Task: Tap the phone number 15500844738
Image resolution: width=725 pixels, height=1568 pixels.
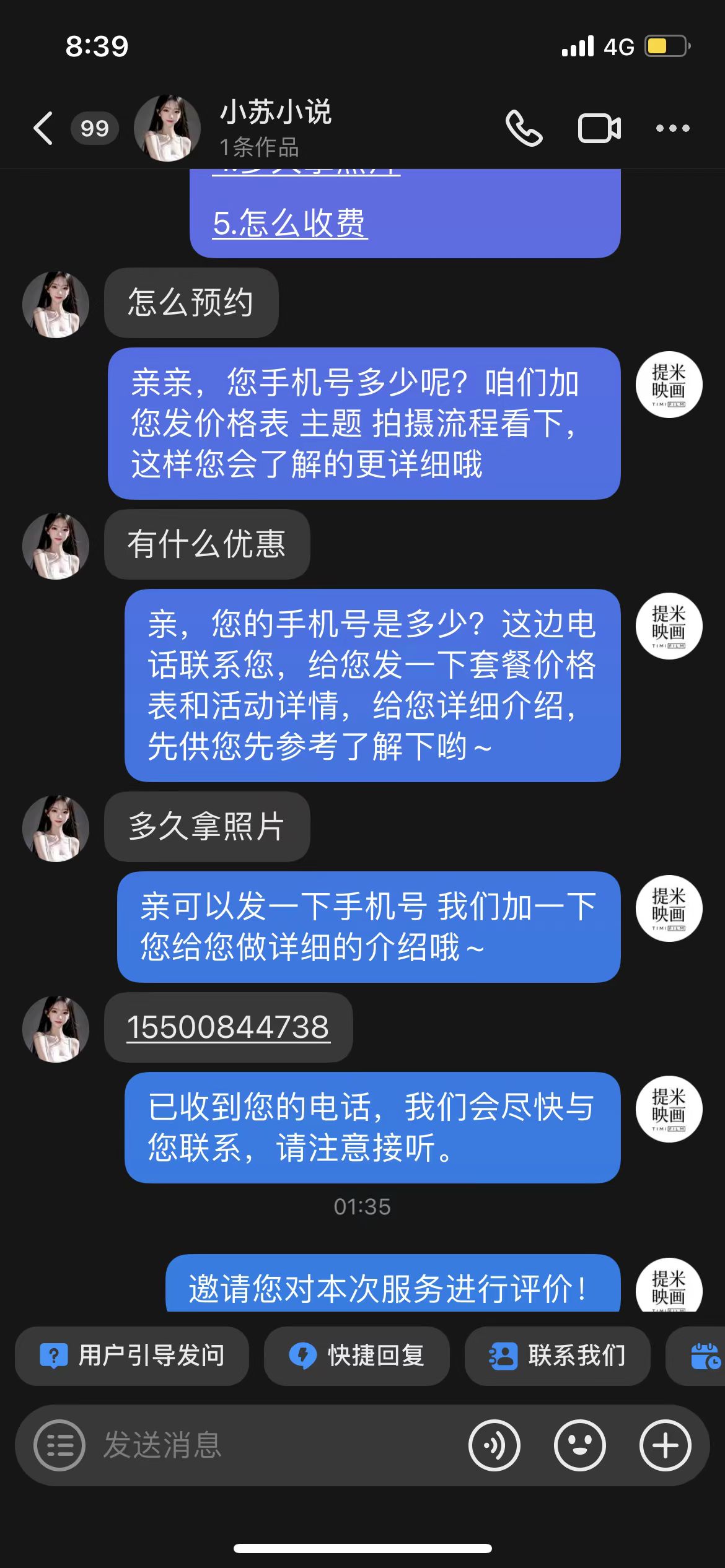Action: [x=228, y=1027]
